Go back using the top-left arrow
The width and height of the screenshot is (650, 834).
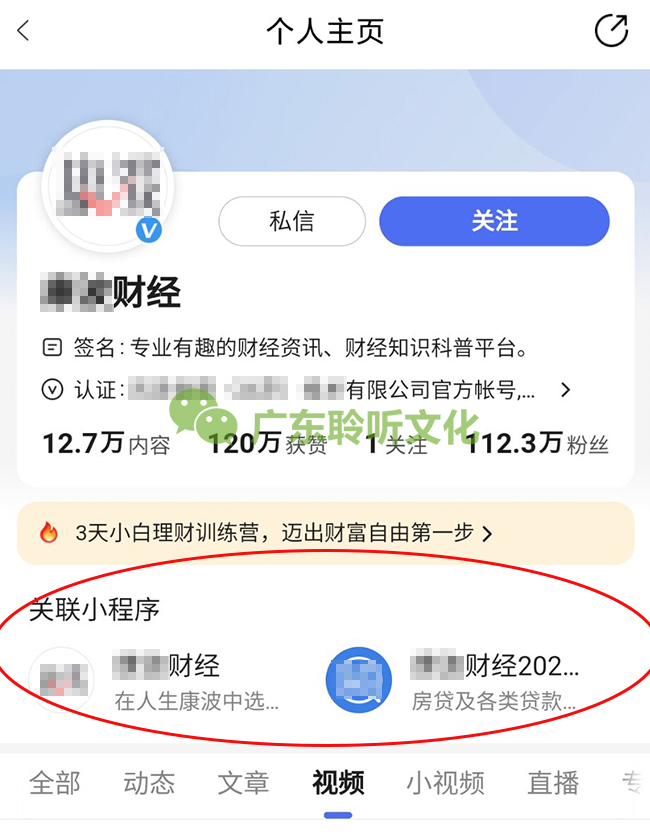pyautogui.click(x=24, y=31)
